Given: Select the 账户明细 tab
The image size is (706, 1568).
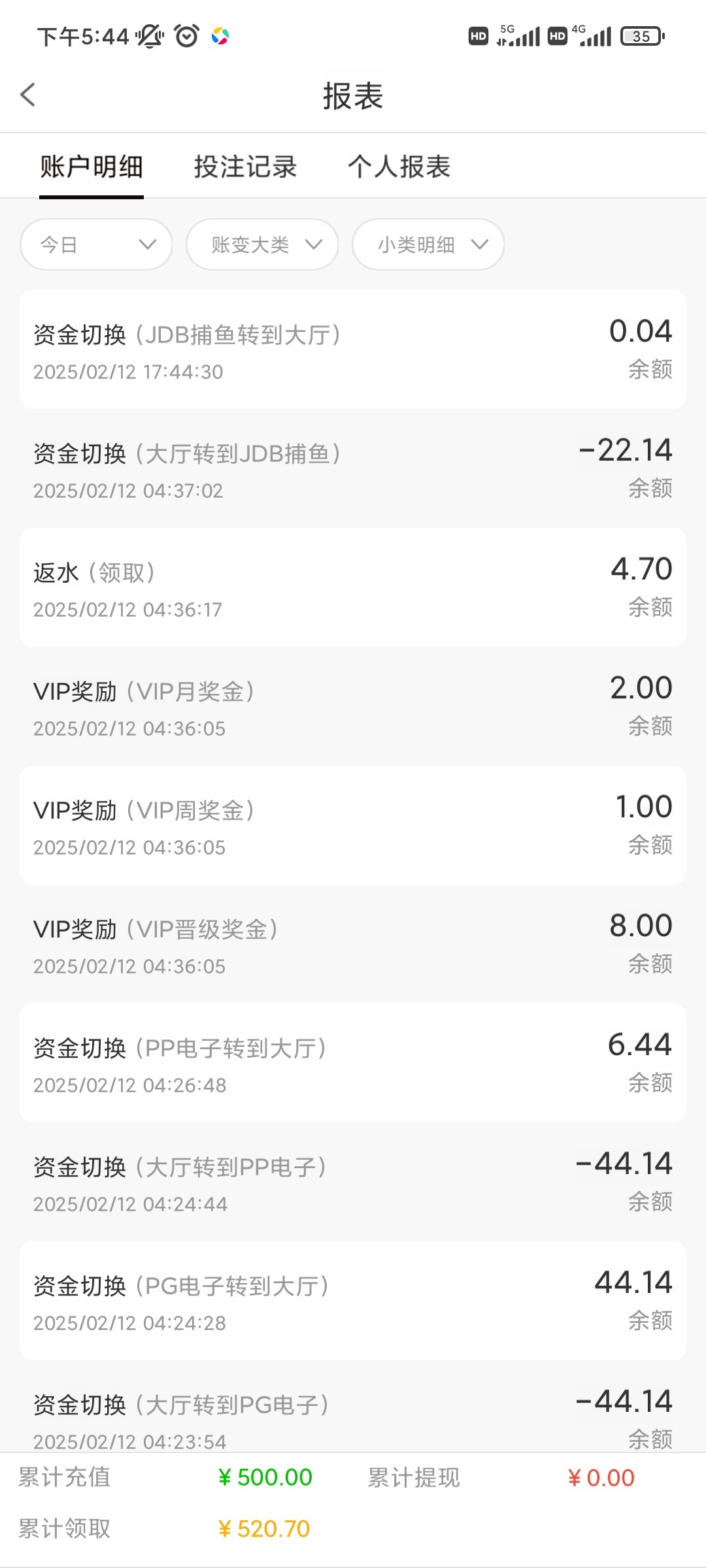Looking at the screenshot, I should click(x=92, y=167).
